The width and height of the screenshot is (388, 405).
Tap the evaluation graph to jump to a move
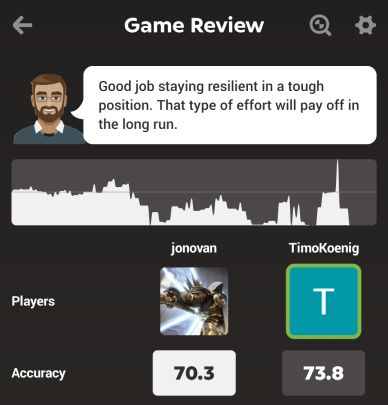[x=194, y=192]
